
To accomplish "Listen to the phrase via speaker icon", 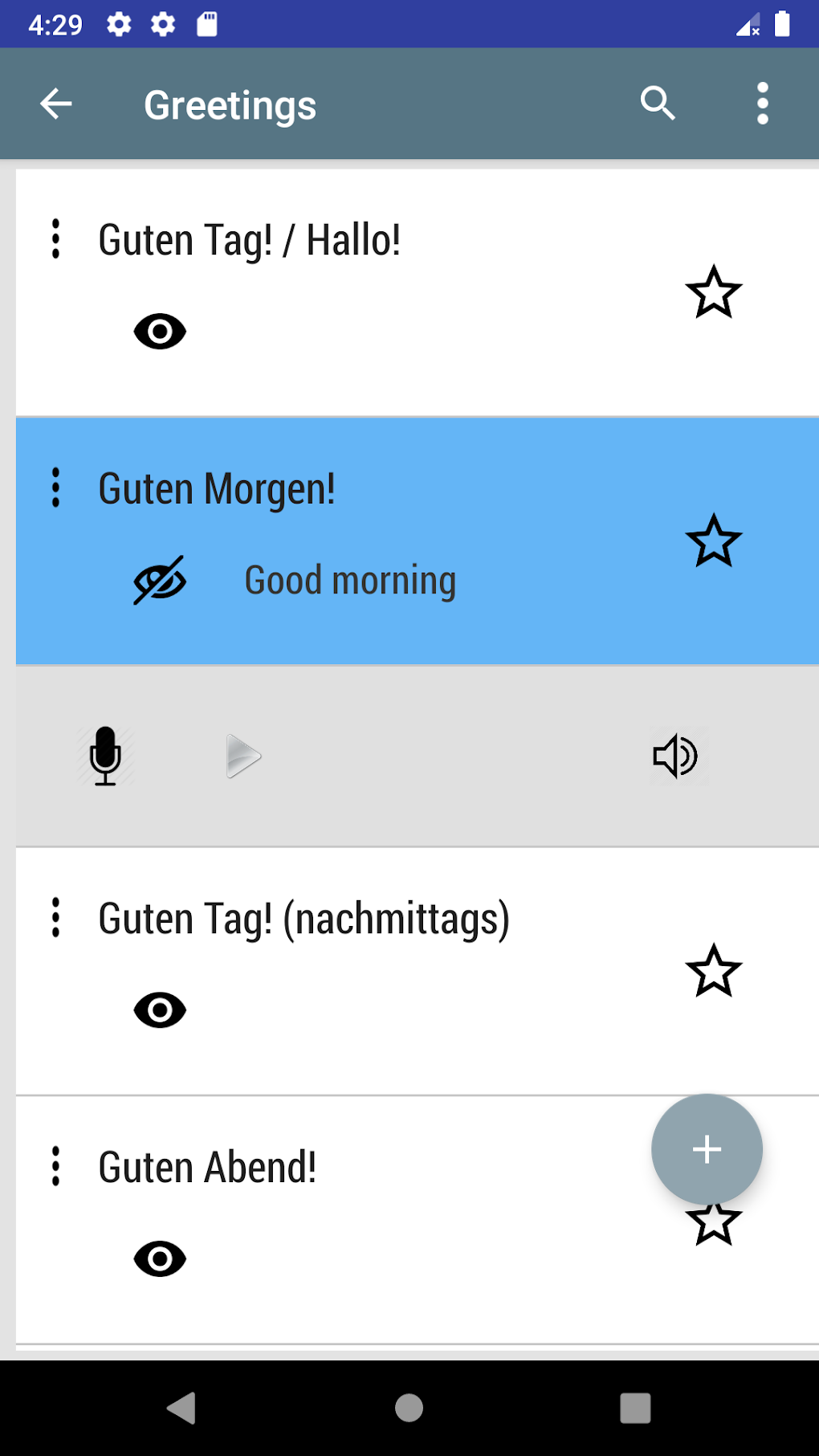I will [676, 756].
